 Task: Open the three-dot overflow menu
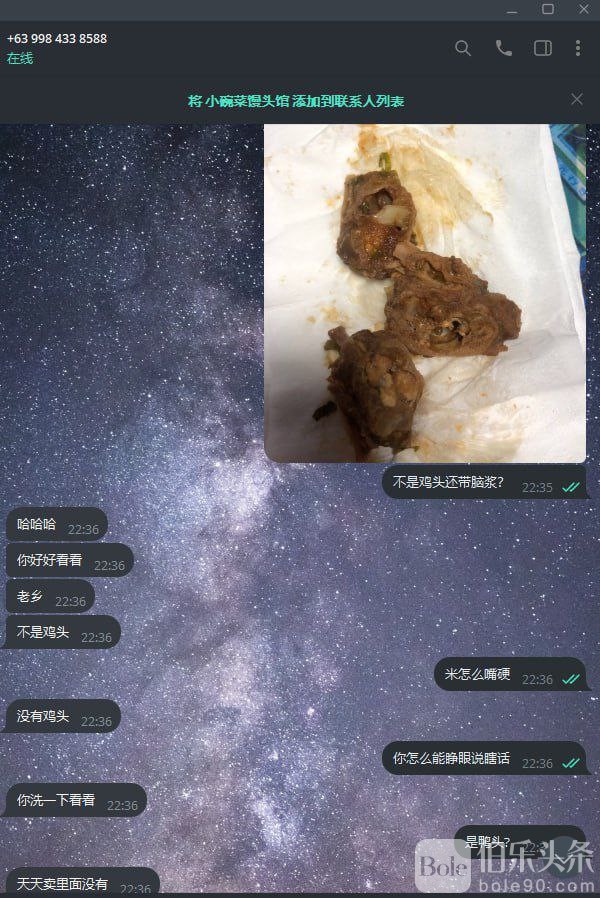point(578,48)
